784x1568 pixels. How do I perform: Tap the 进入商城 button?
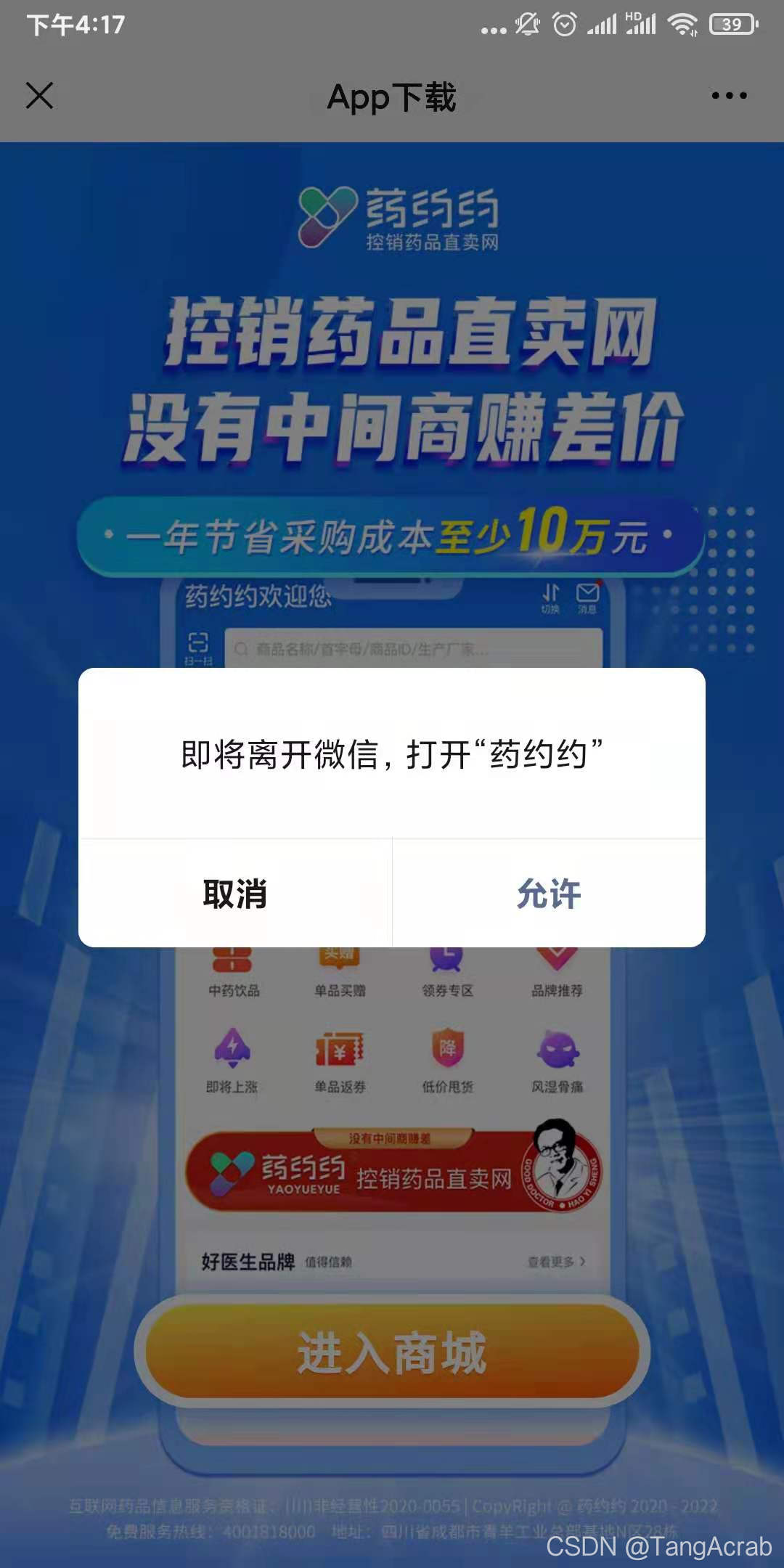[x=392, y=1352]
